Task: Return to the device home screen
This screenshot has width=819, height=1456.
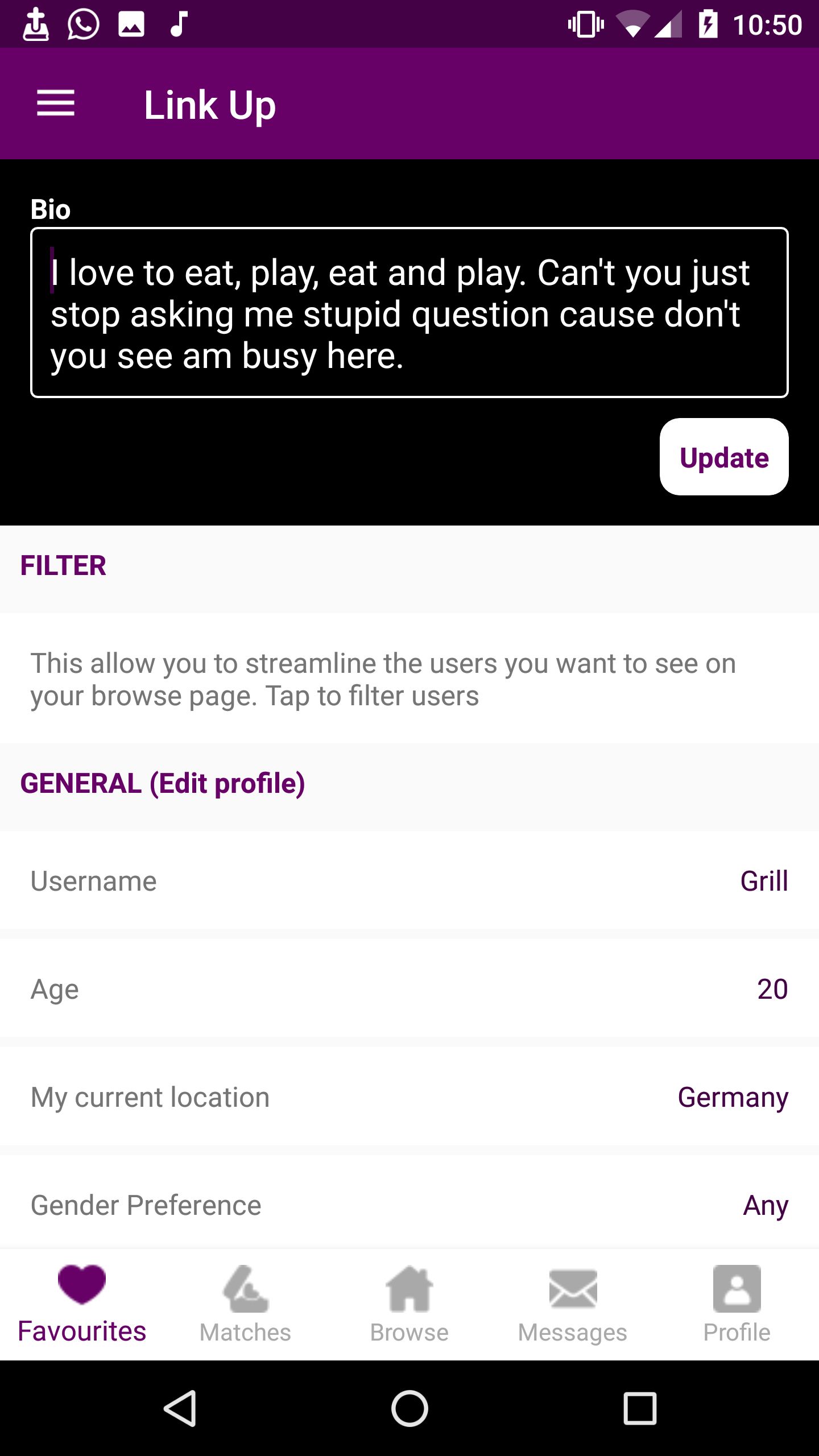Action: [x=409, y=1408]
